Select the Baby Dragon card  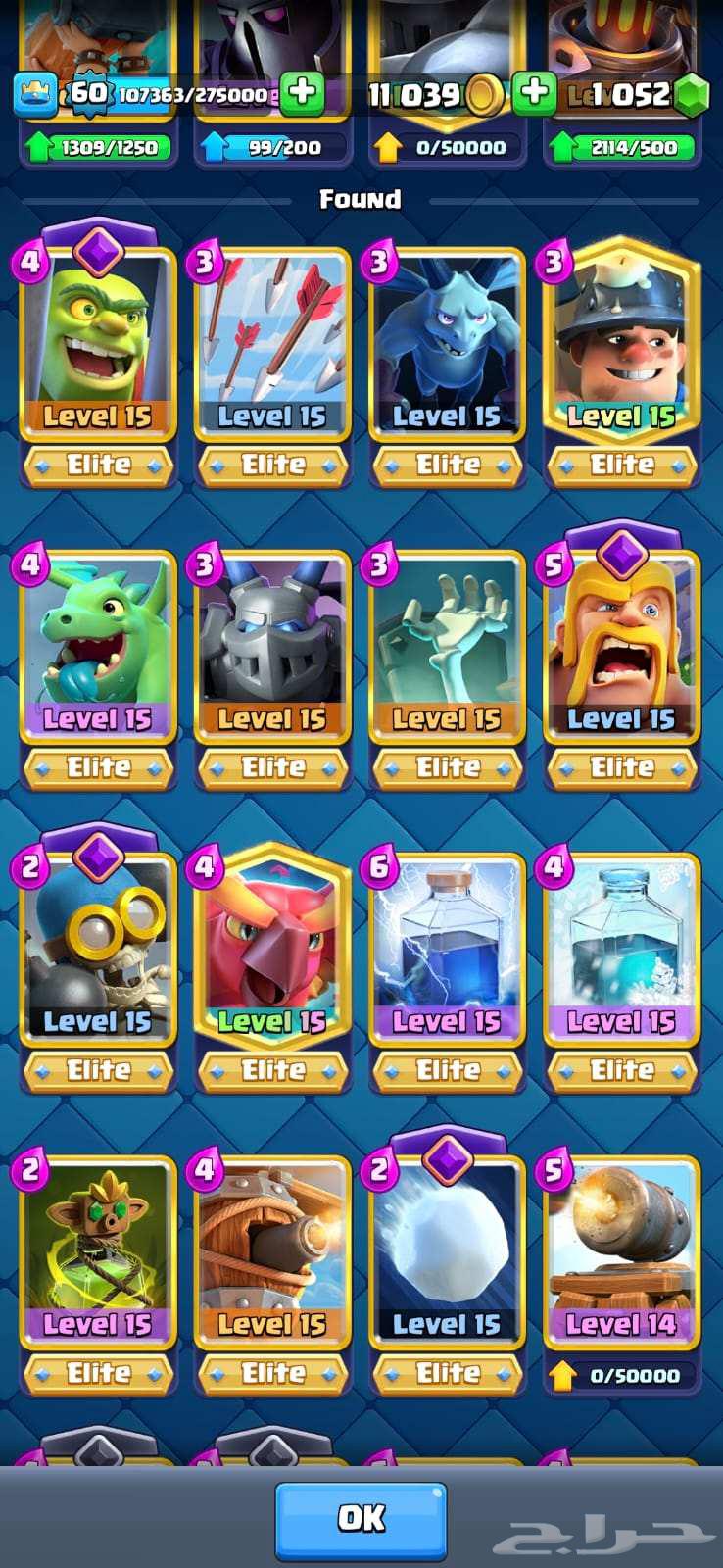tap(98, 637)
